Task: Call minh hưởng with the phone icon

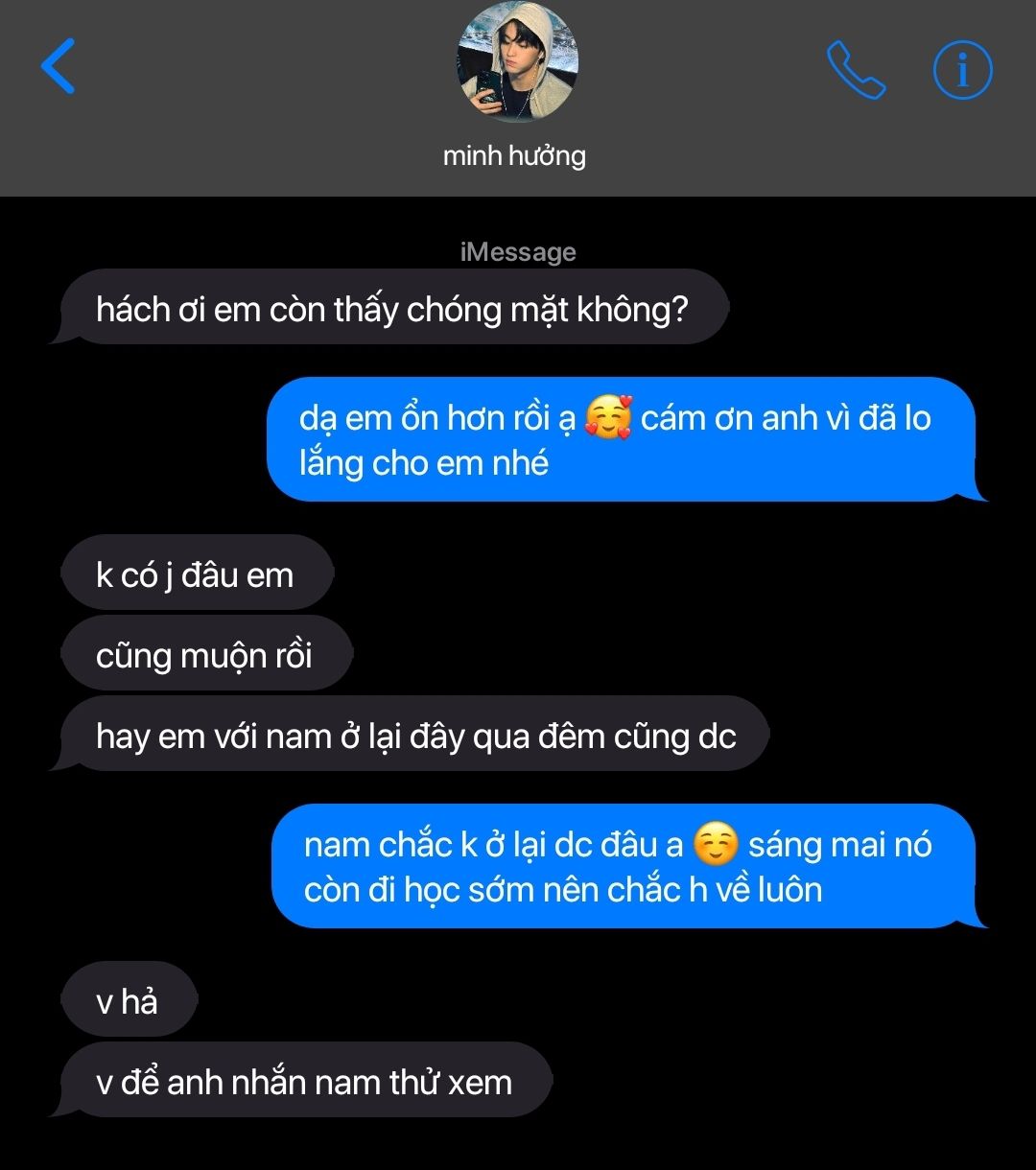Action: click(856, 69)
